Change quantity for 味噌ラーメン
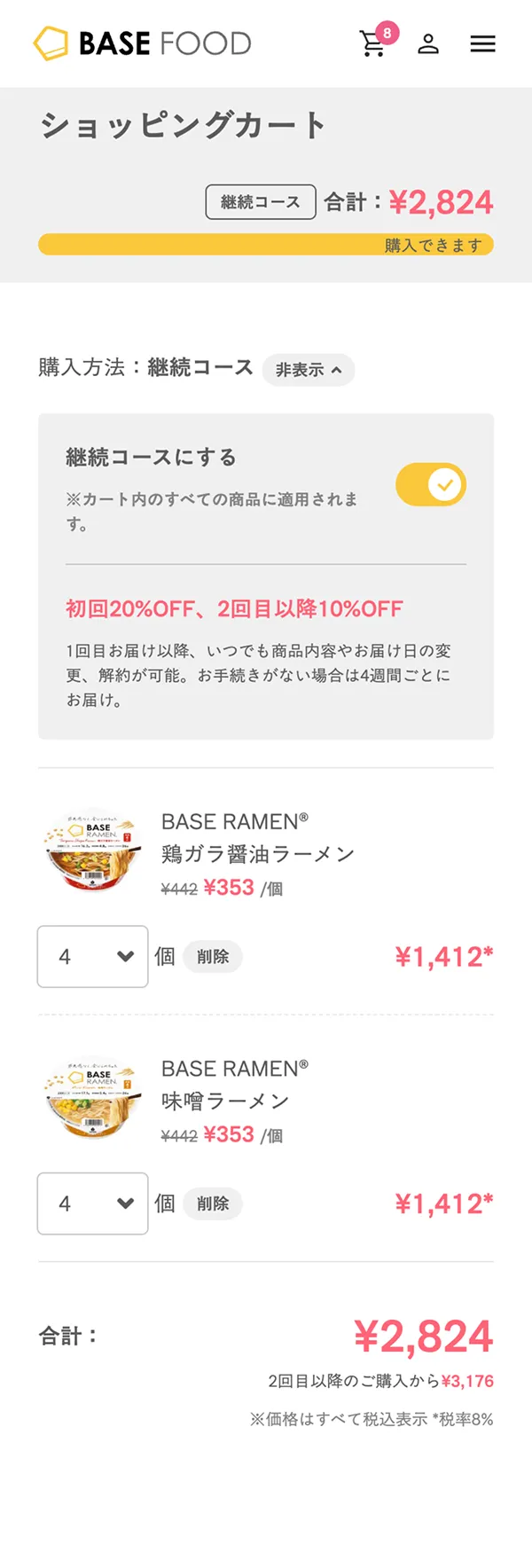The height and width of the screenshot is (1568, 532). click(92, 1203)
